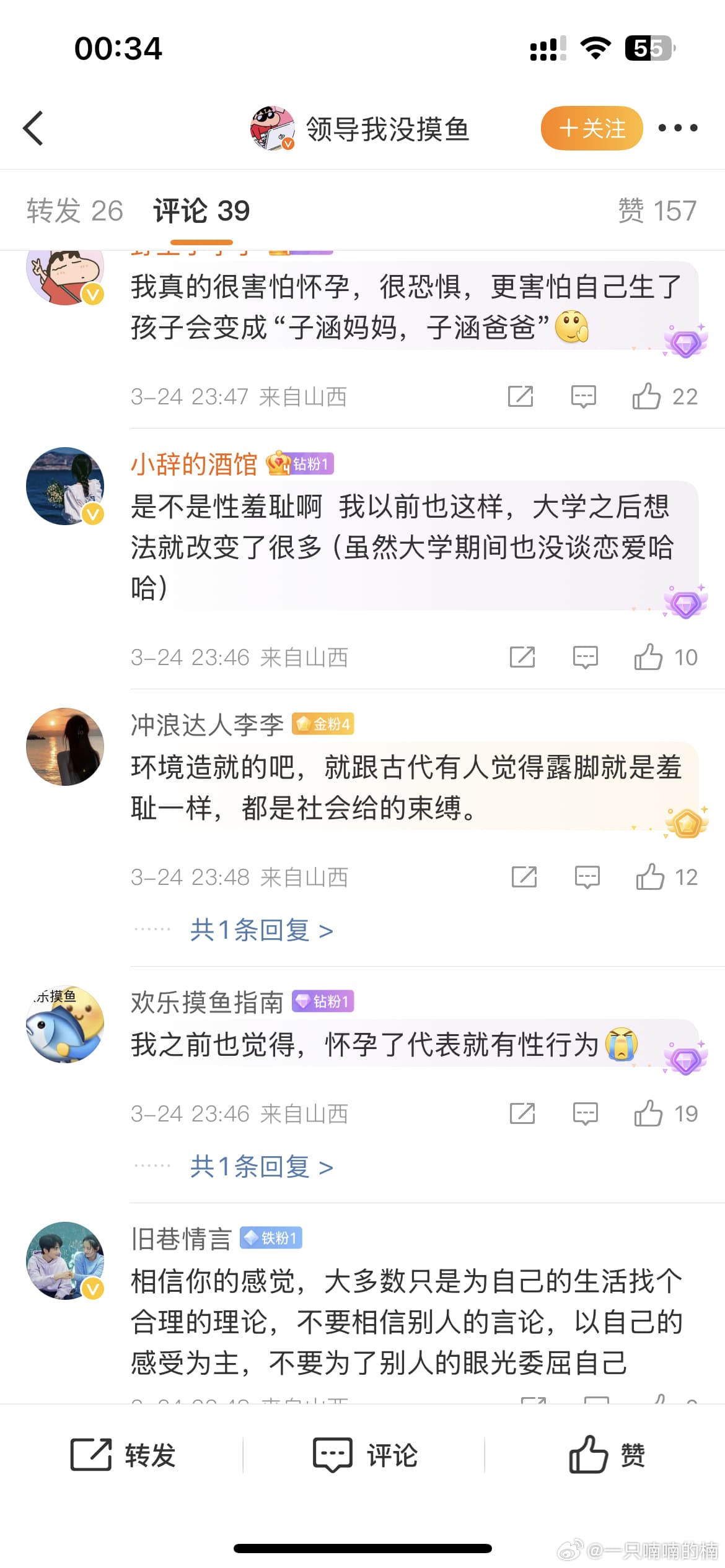
Task: Switch to the 评论 39 tab
Action: 201,211
